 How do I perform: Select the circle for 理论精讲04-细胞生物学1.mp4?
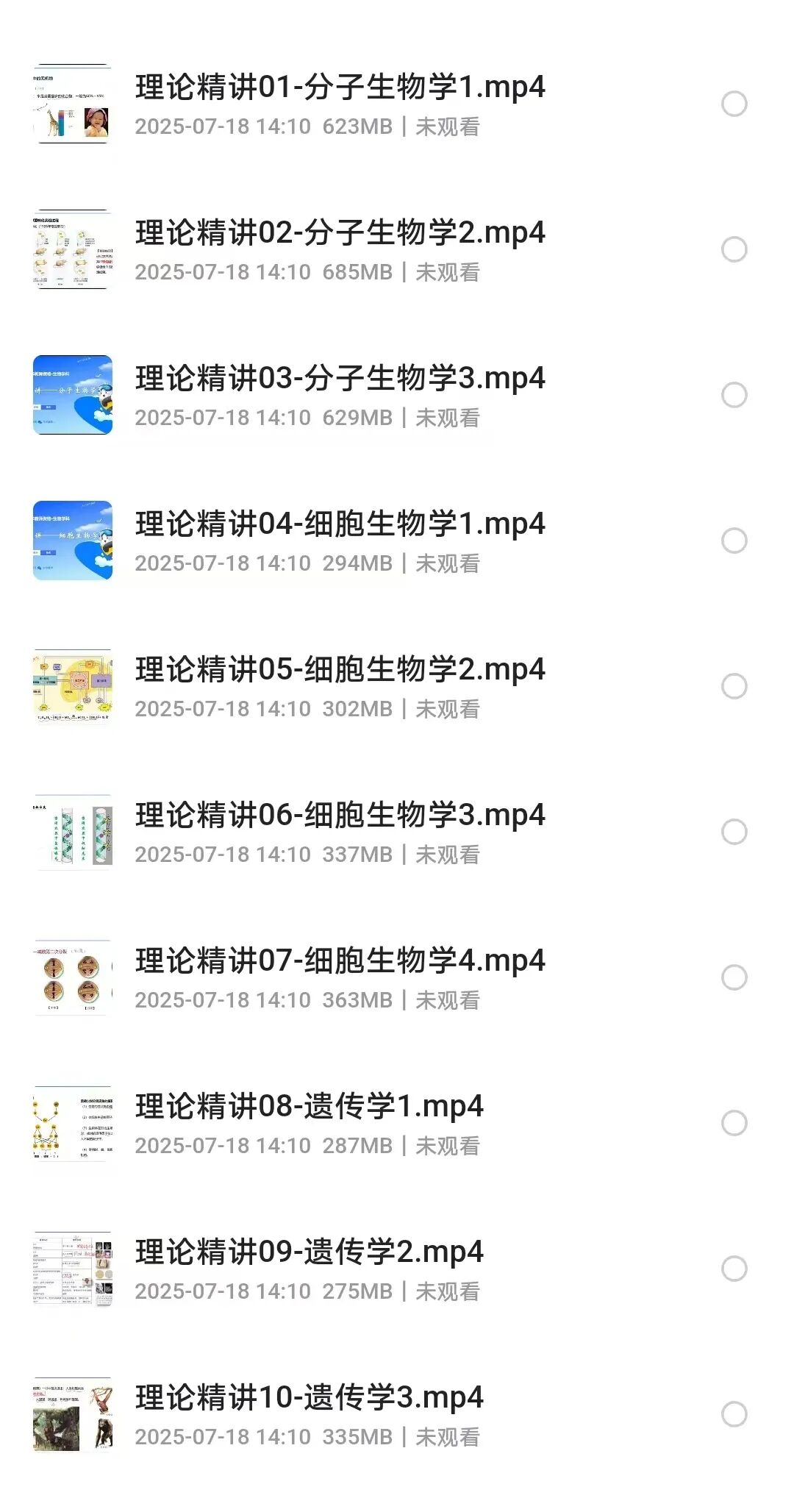[x=734, y=541]
